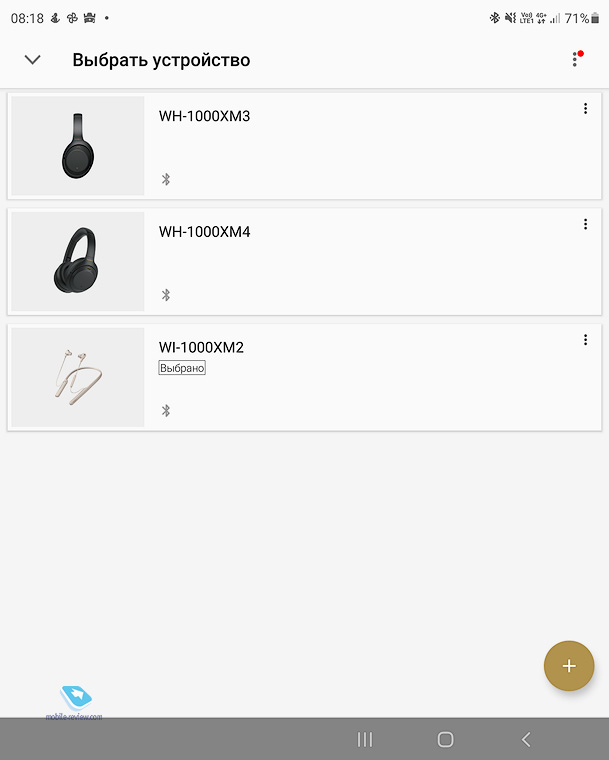Open the top-right overflow menu
609x760 pixels.
tap(575, 60)
